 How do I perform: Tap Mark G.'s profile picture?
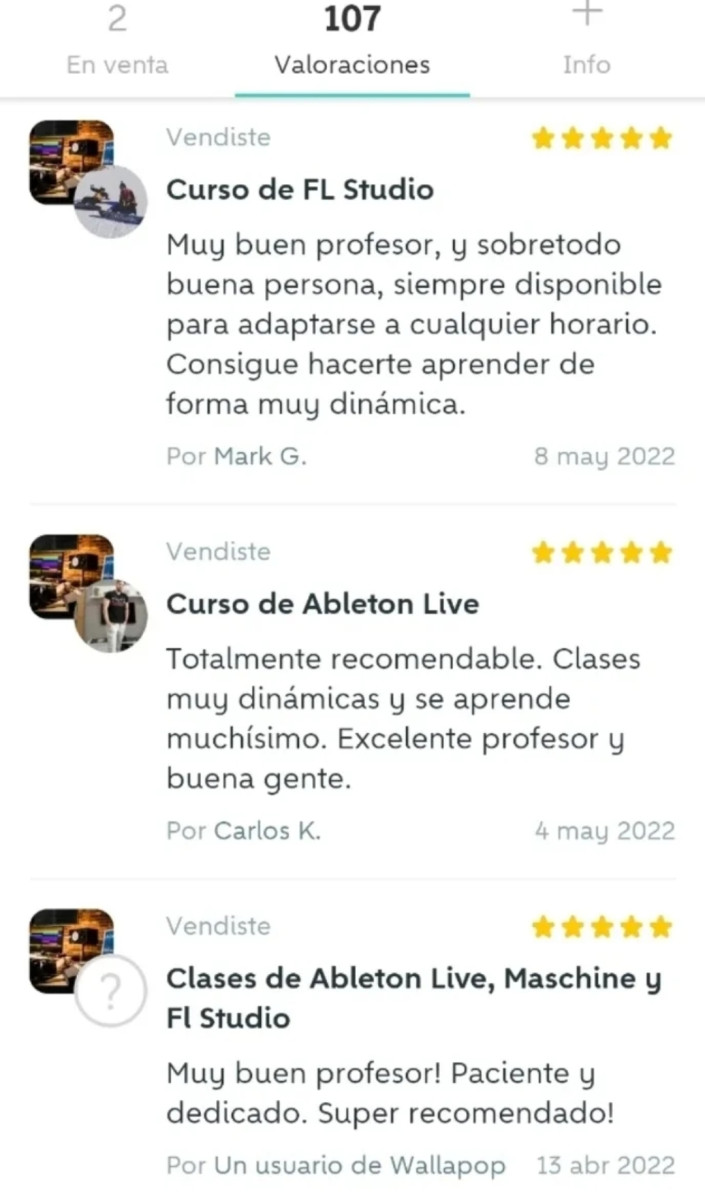(x=111, y=202)
